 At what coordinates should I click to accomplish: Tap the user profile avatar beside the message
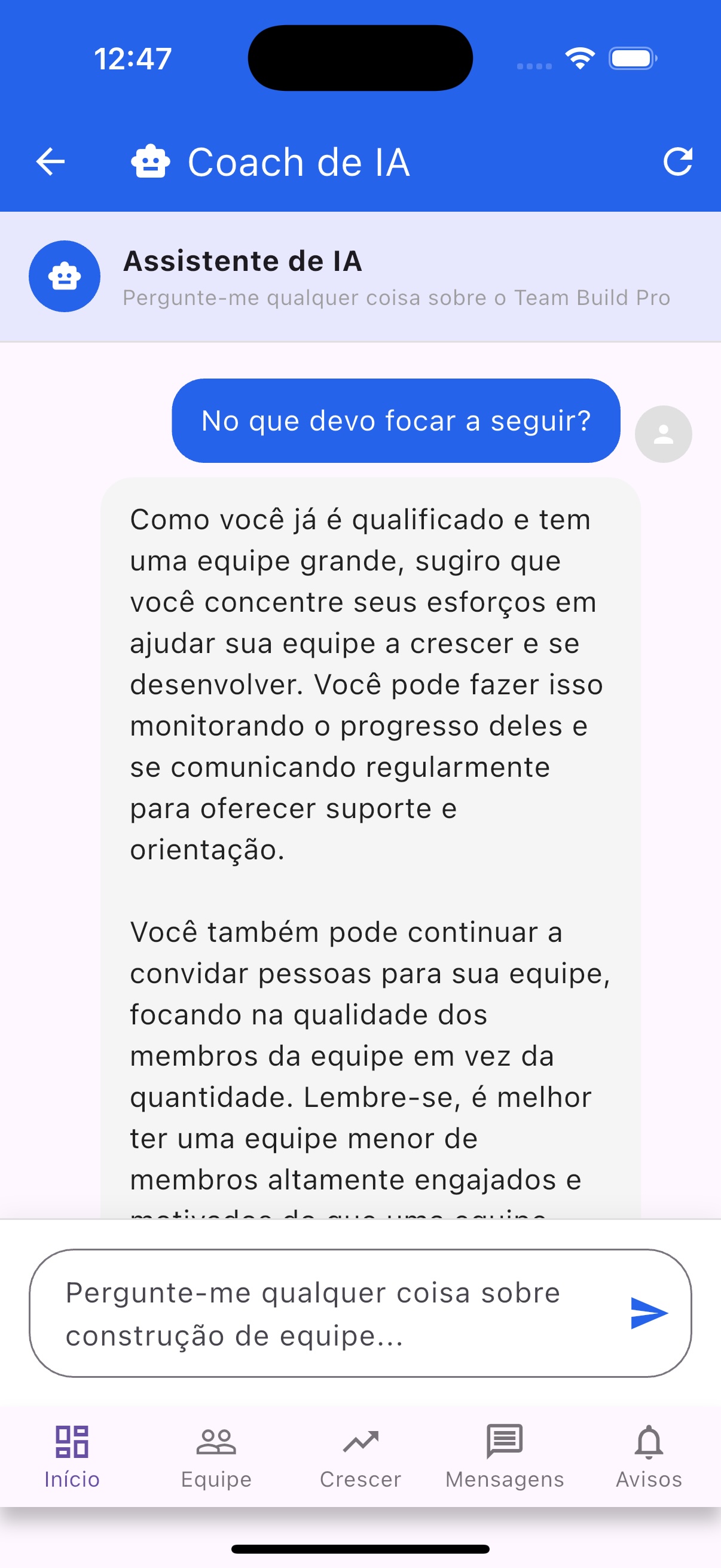[662, 434]
